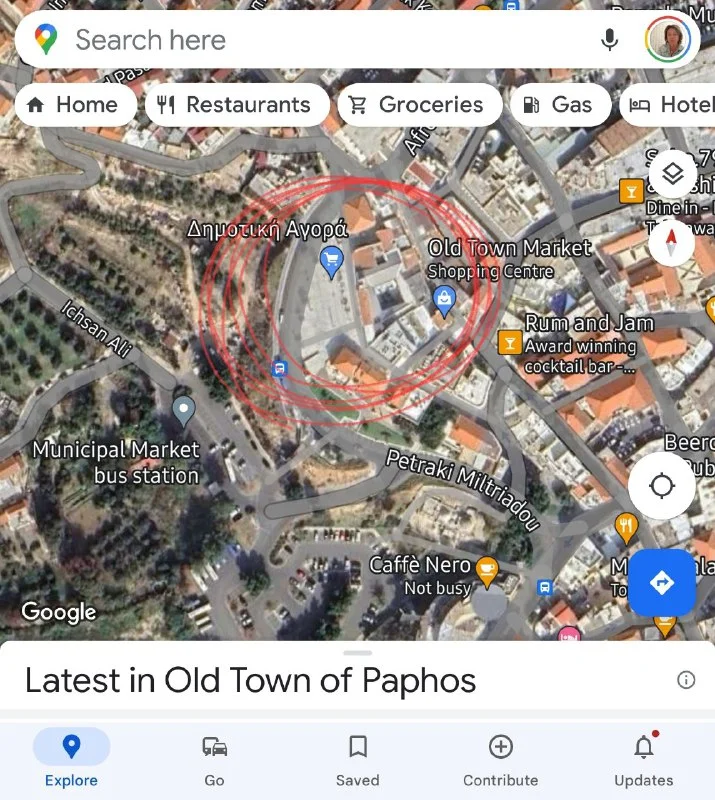Filter map by Restaurants

236,105
